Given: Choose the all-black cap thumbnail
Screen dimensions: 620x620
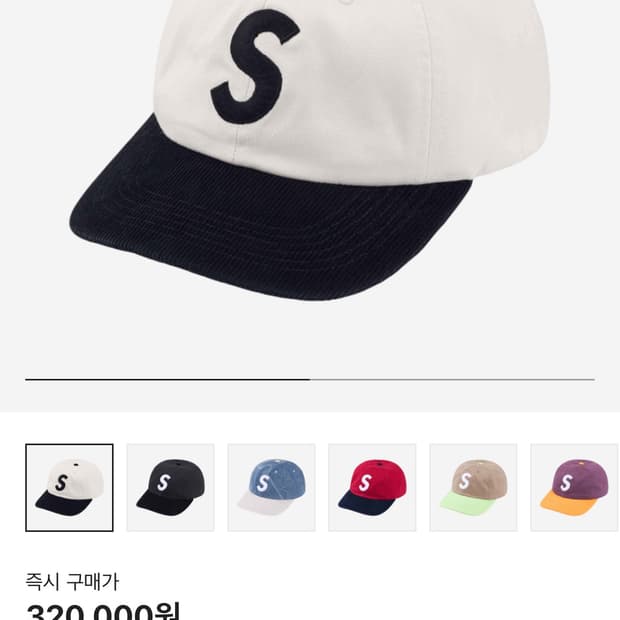Looking at the screenshot, I should (x=170, y=487).
